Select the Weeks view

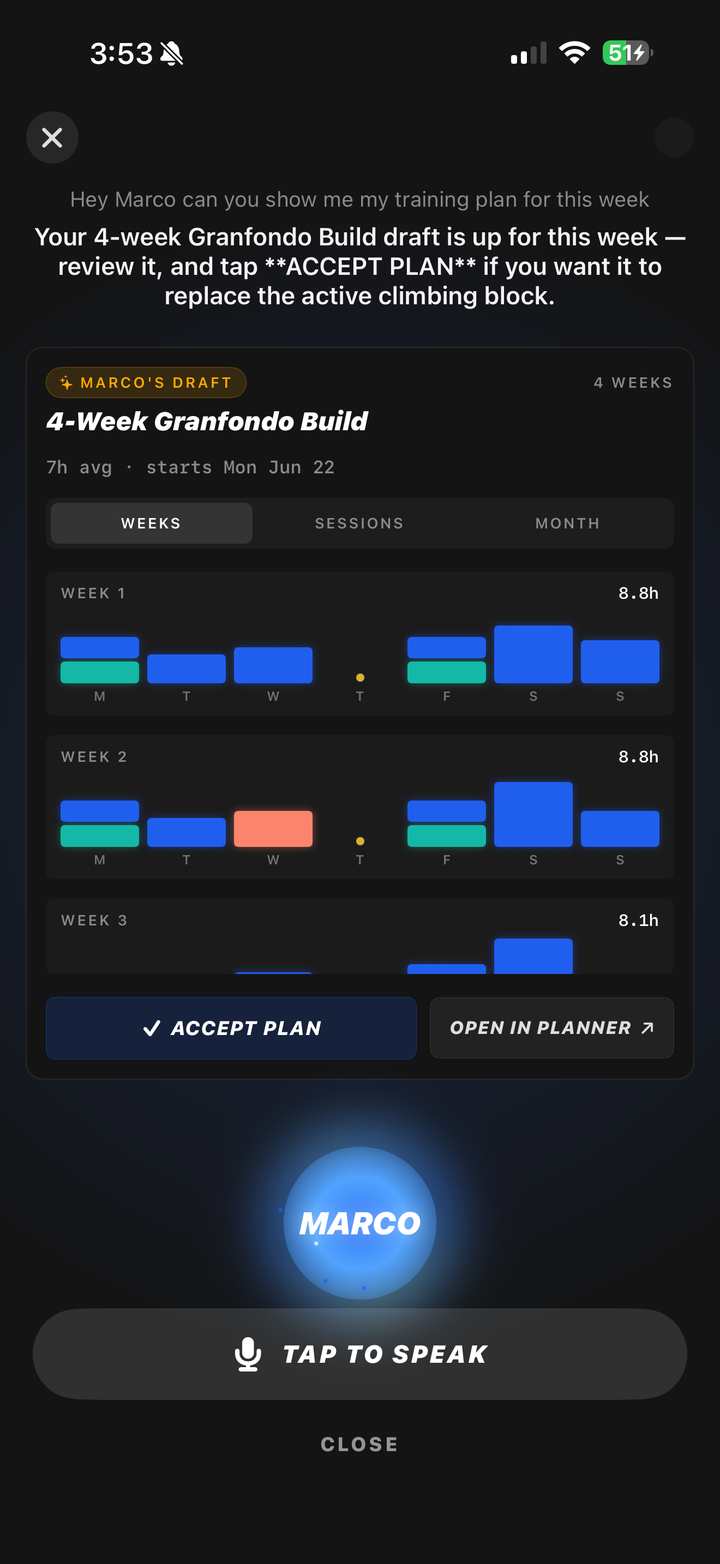point(151,523)
